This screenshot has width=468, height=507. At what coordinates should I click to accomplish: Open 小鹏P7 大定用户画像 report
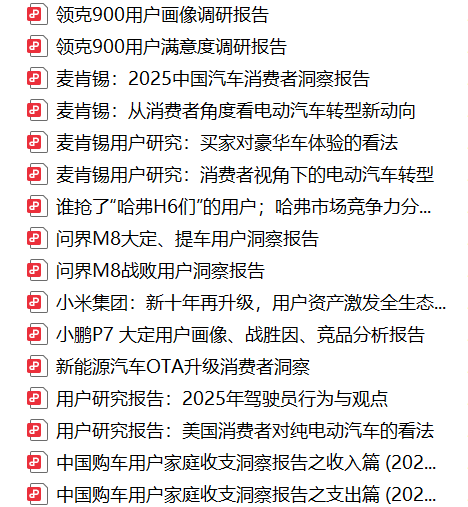pyautogui.click(x=240, y=335)
